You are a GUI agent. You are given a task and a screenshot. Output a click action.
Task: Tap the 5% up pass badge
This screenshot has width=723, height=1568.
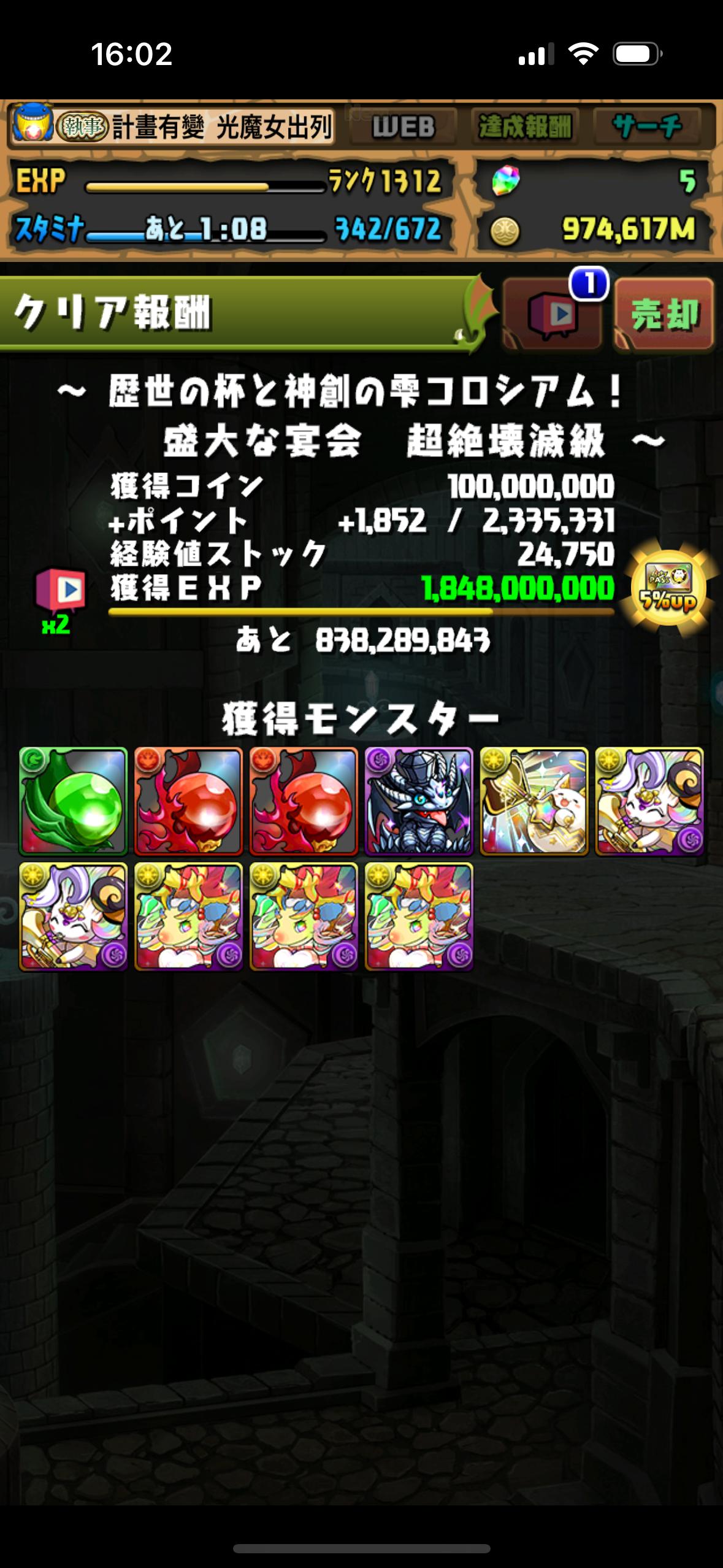coord(668,588)
